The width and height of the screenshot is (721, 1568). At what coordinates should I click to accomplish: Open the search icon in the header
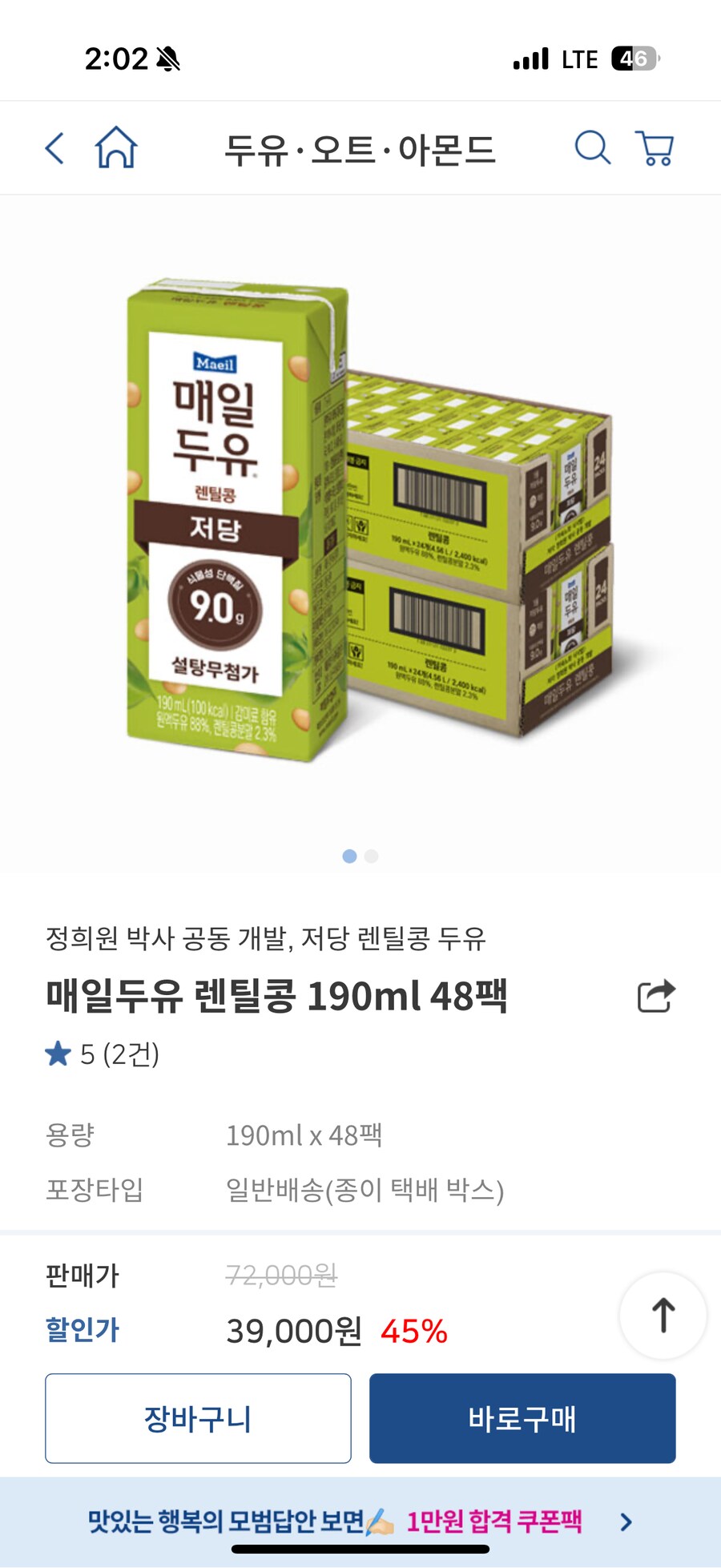tap(593, 147)
